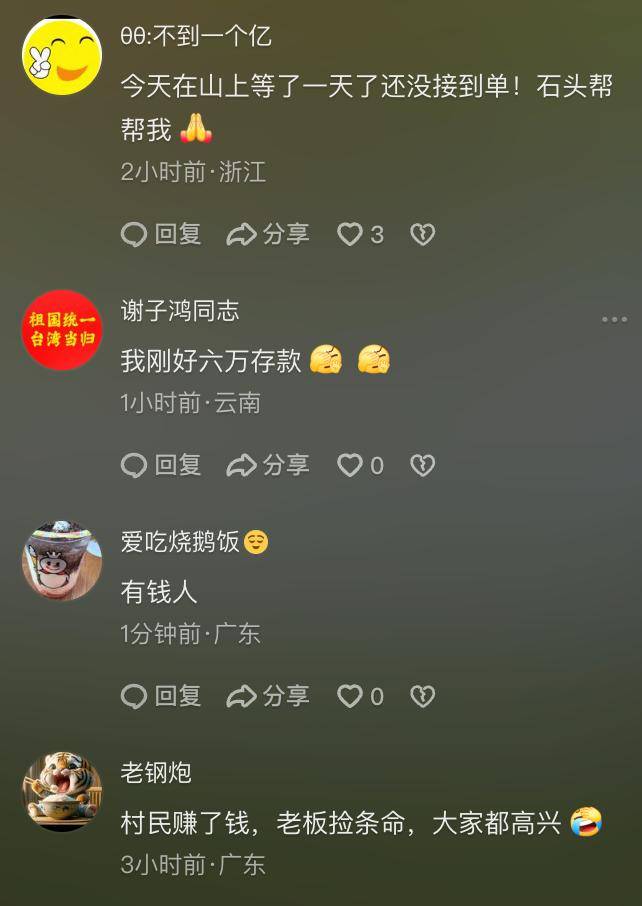Dislike the comment by 不到一个亿
Viewport: 642px width, 906px height.
pyautogui.click(x=423, y=234)
